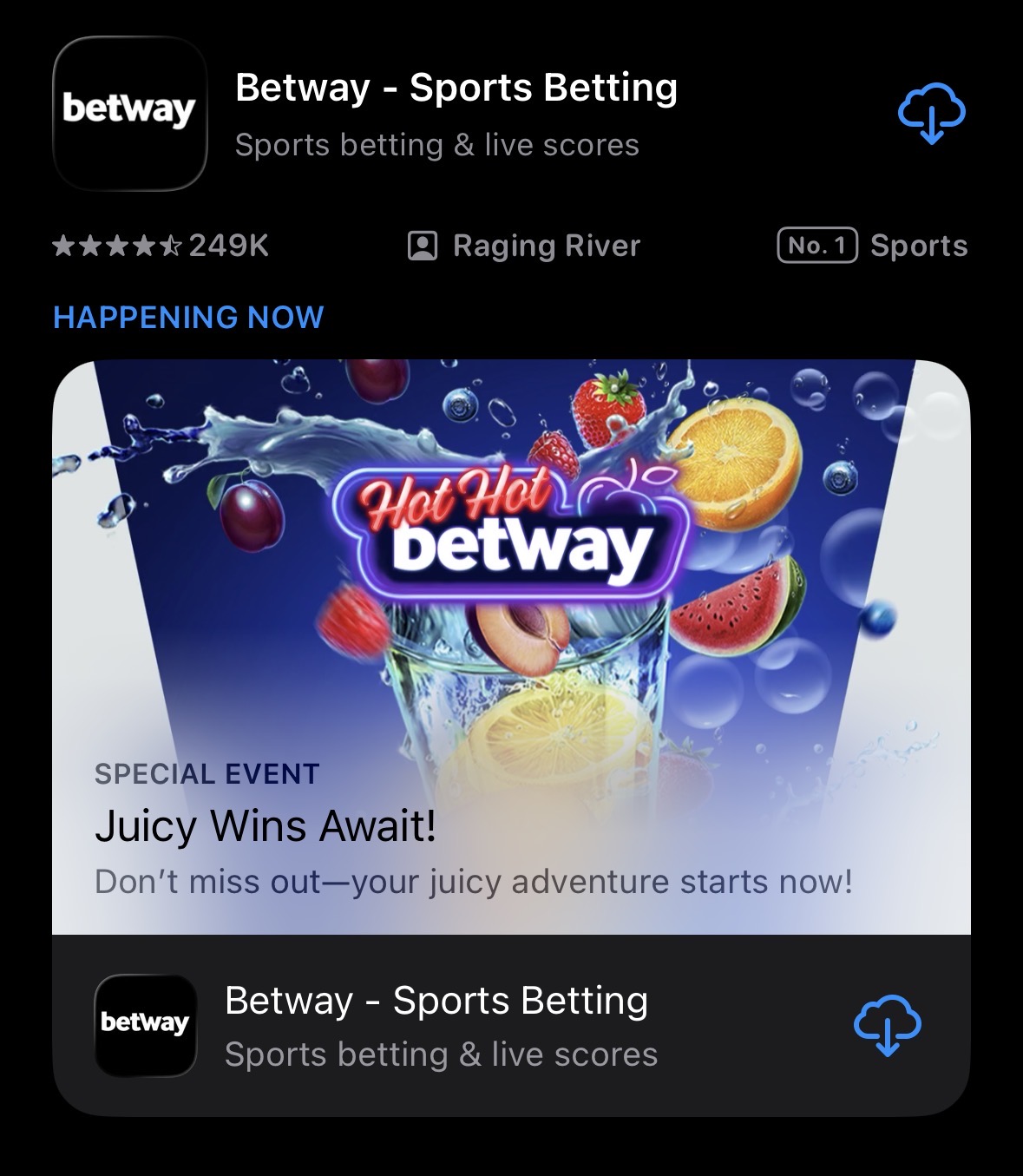Tap the Betway app icon at top
The height and width of the screenshot is (1176, 1023).
point(130,112)
